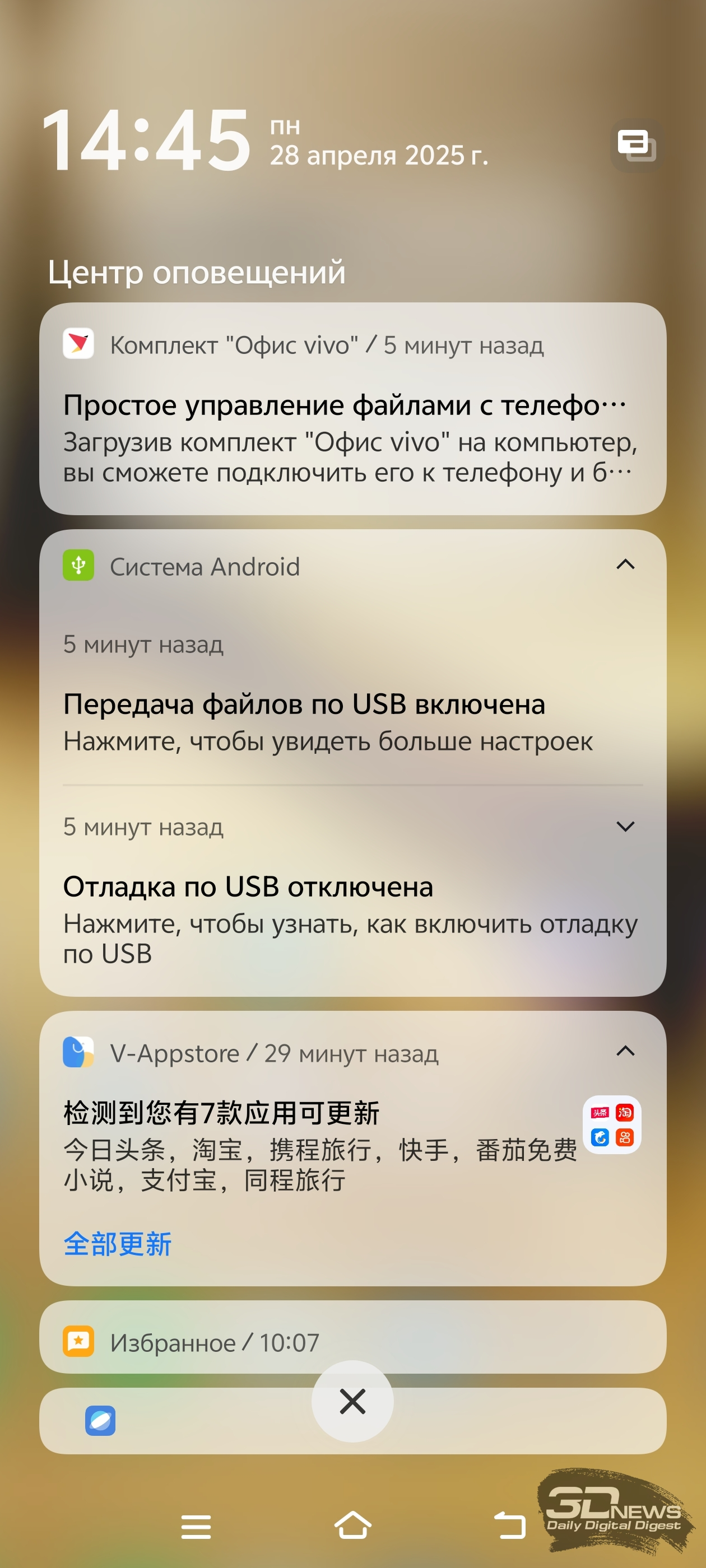Expand the Отладка по USB отключена notification

tap(625, 826)
